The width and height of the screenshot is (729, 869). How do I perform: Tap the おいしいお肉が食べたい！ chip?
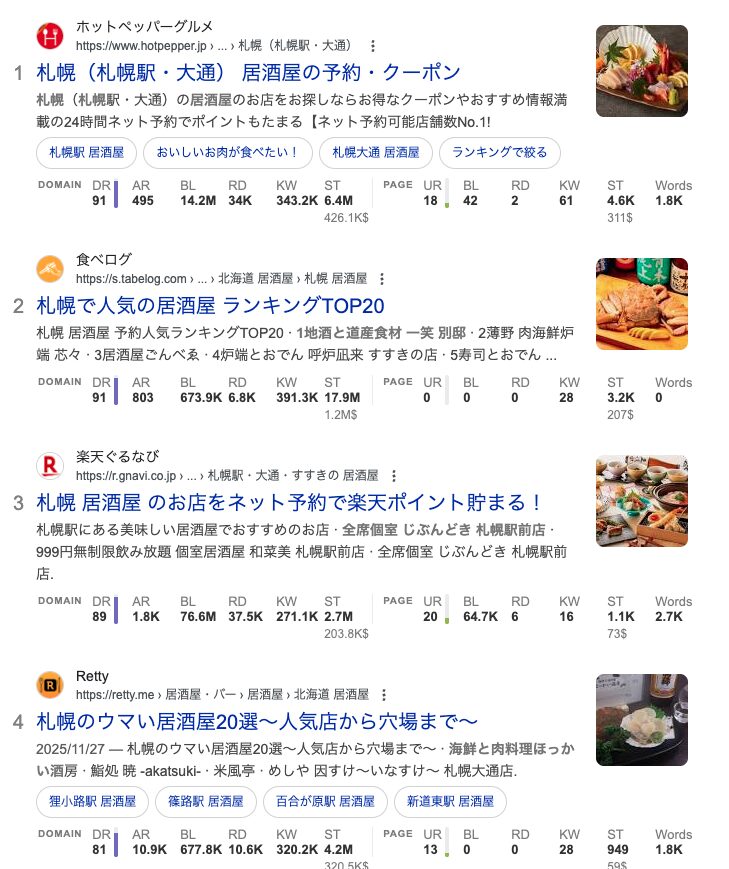point(226,152)
